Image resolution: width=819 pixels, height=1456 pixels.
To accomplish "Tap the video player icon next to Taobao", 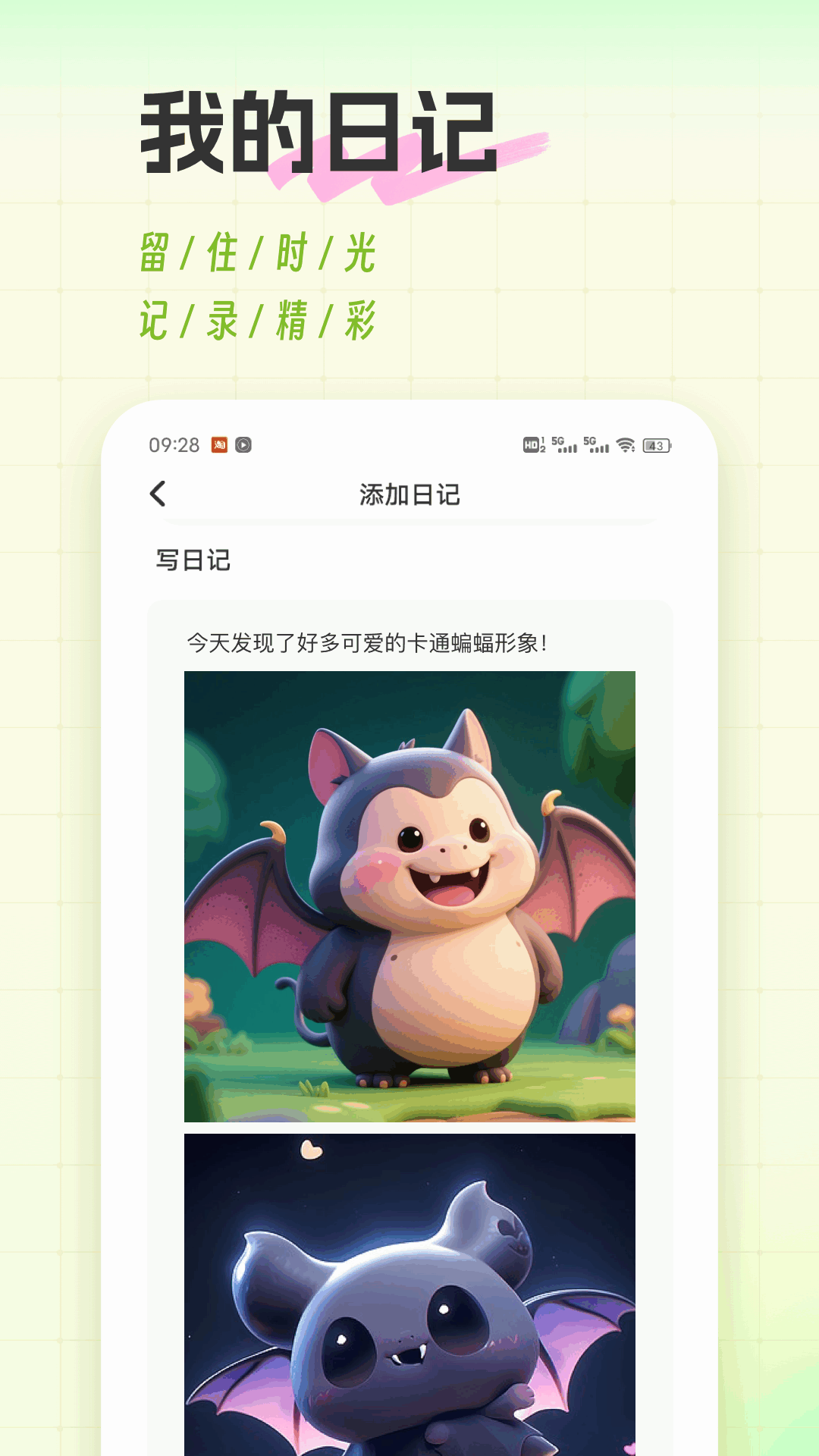I will coord(243,444).
